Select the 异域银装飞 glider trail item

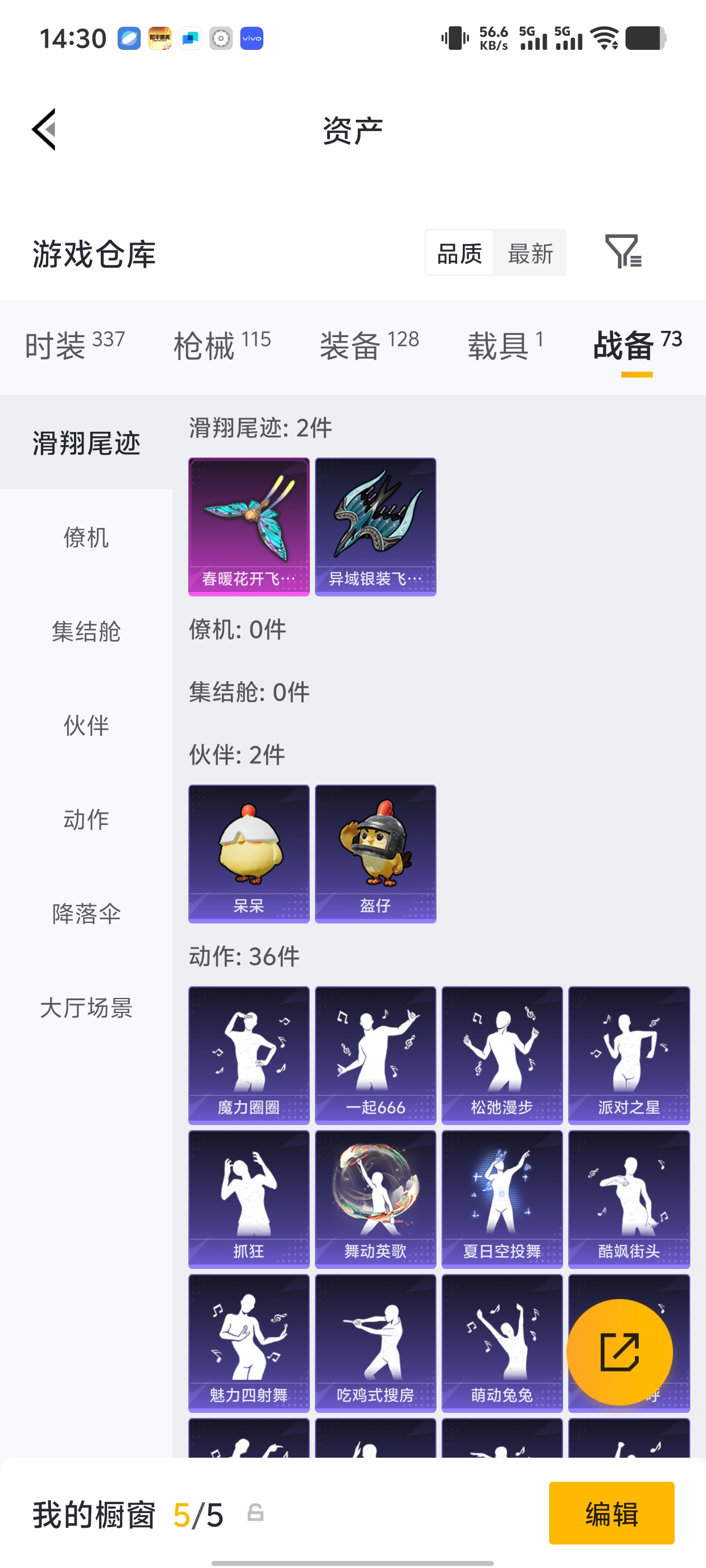coord(375,526)
